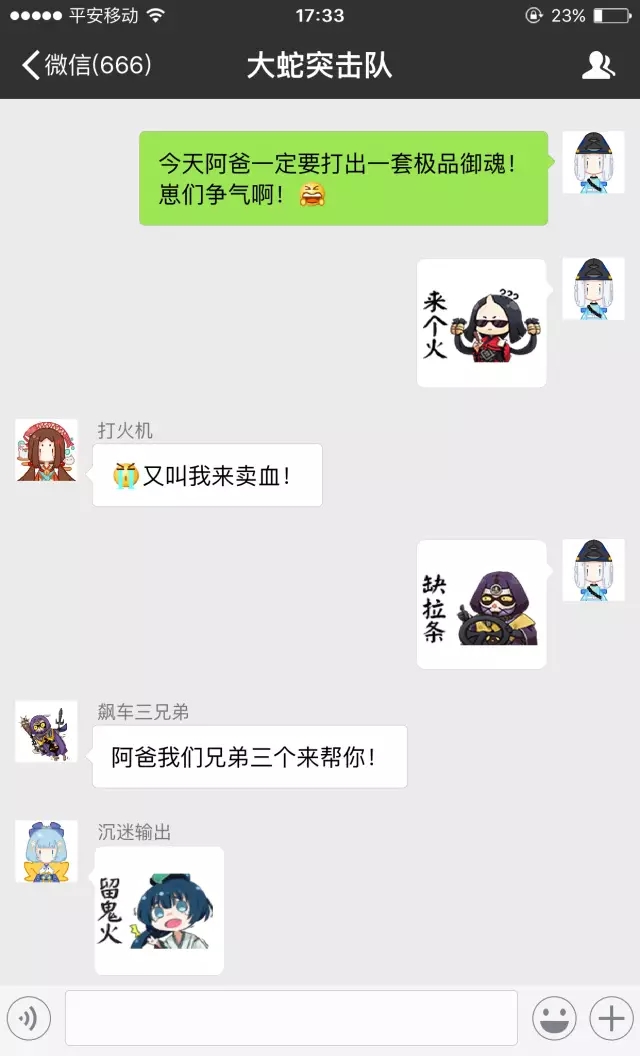View the 留鬼火 sticker
Screen dimensions: 640x1056
159,911
